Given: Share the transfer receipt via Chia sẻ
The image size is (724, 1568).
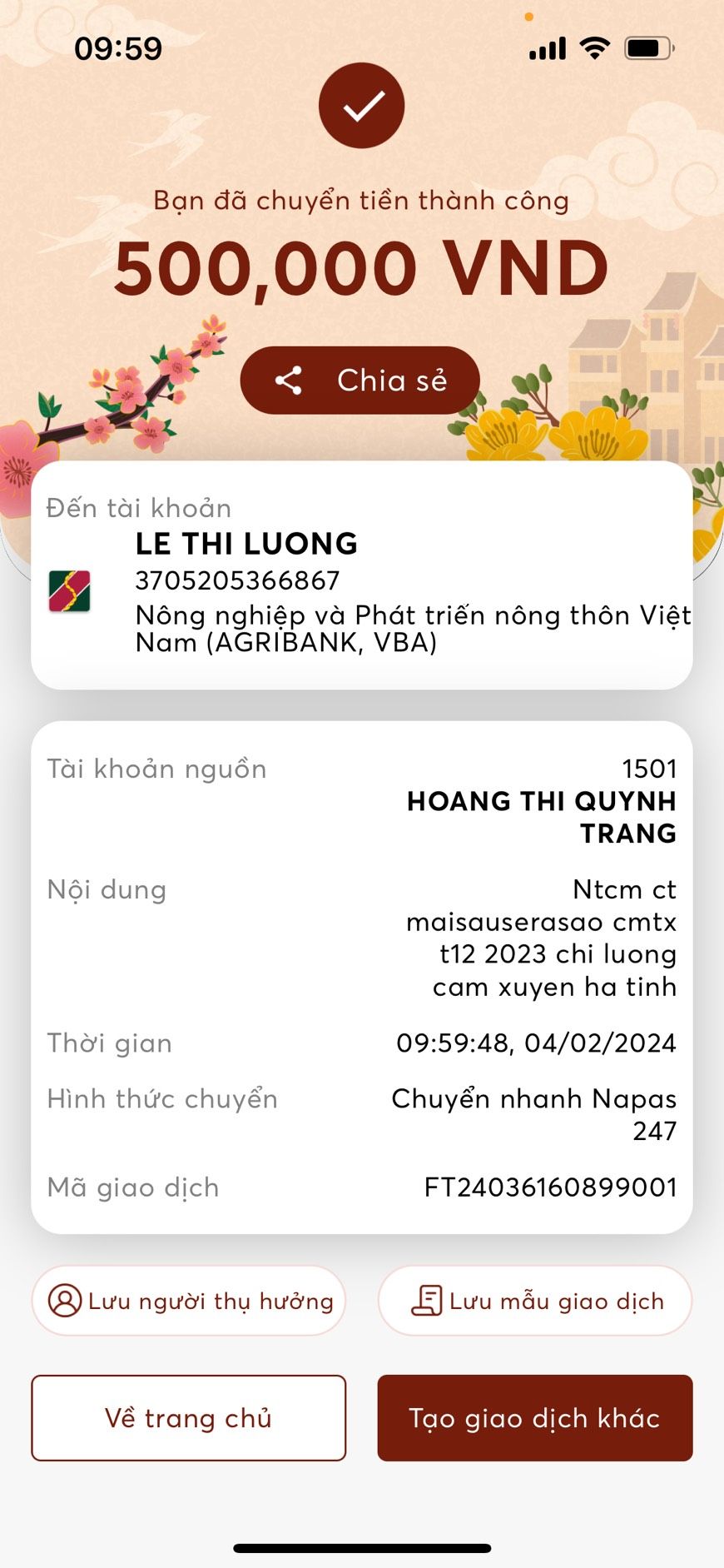Looking at the screenshot, I should point(360,381).
